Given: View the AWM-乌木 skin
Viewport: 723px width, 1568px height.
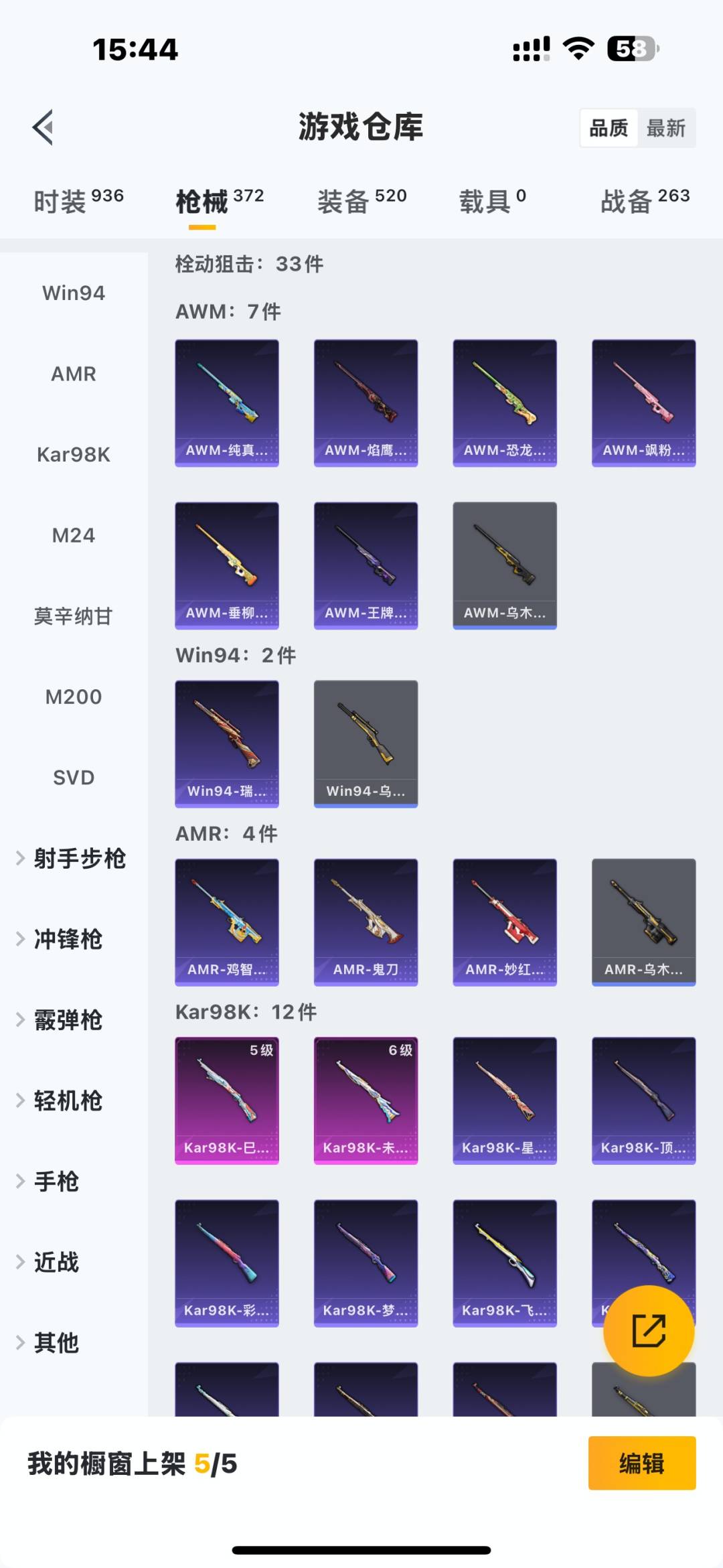Looking at the screenshot, I should coord(505,565).
